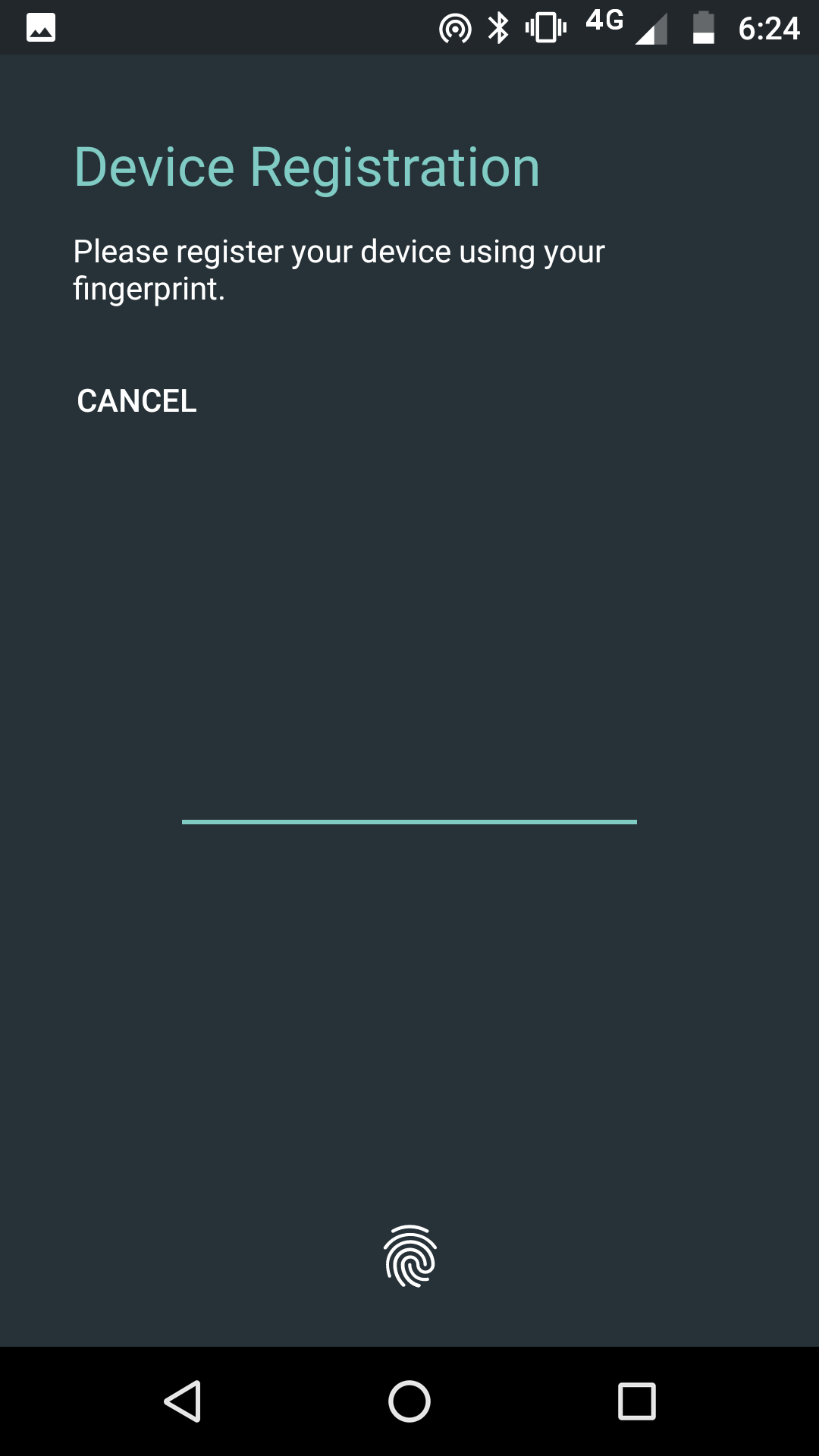Screen dimensions: 819x1456
Task: Return to the home screen
Action: (x=409, y=1401)
